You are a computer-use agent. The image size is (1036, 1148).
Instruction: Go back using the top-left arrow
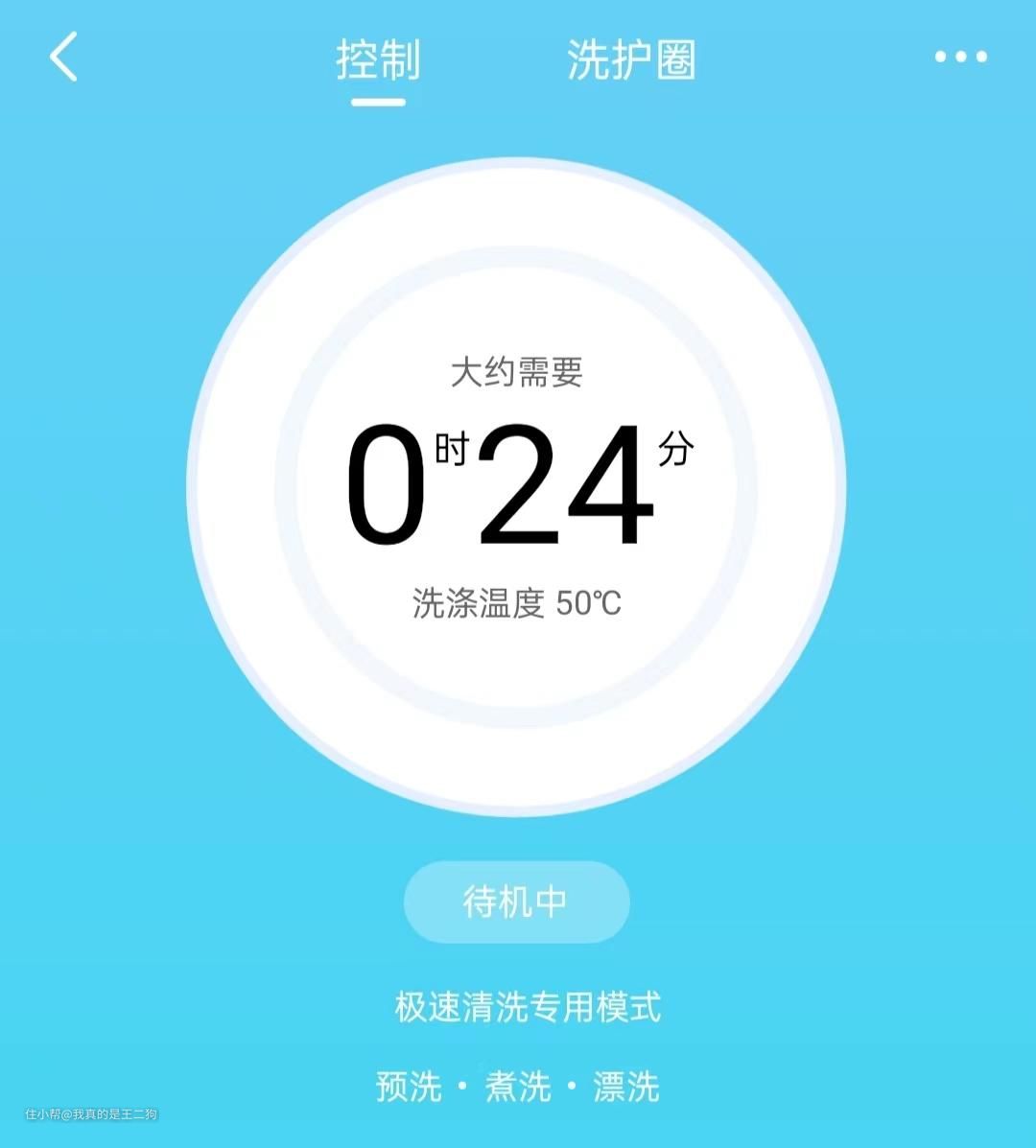click(x=63, y=58)
